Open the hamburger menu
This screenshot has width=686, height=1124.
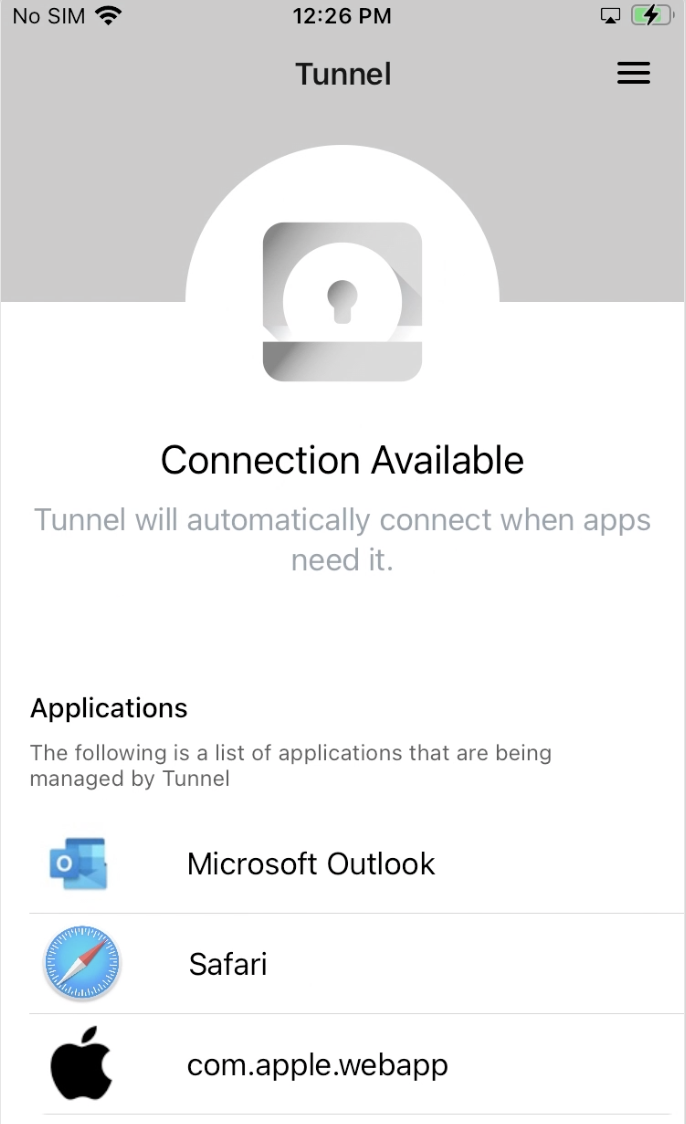[x=633, y=73]
